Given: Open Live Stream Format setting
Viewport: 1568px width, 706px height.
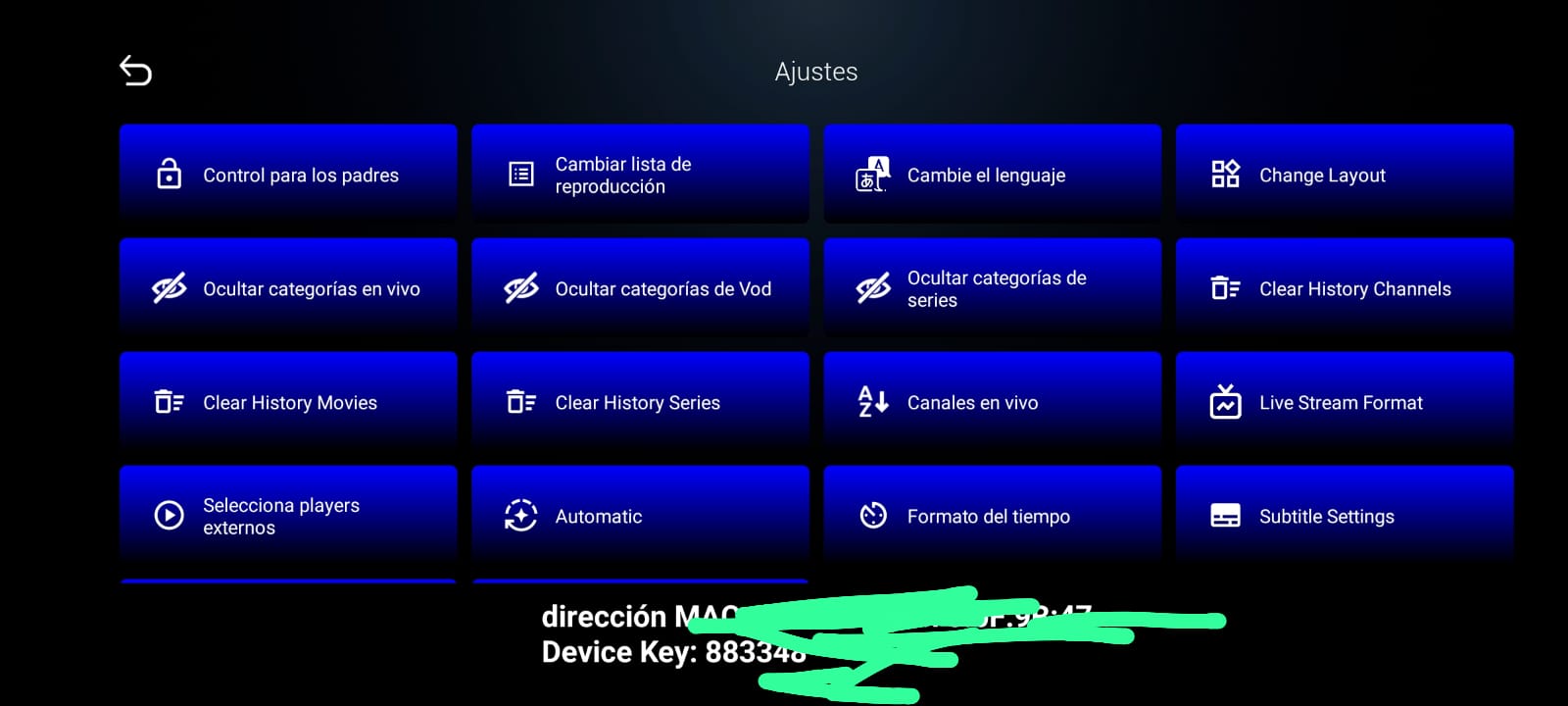Looking at the screenshot, I should 1344,402.
